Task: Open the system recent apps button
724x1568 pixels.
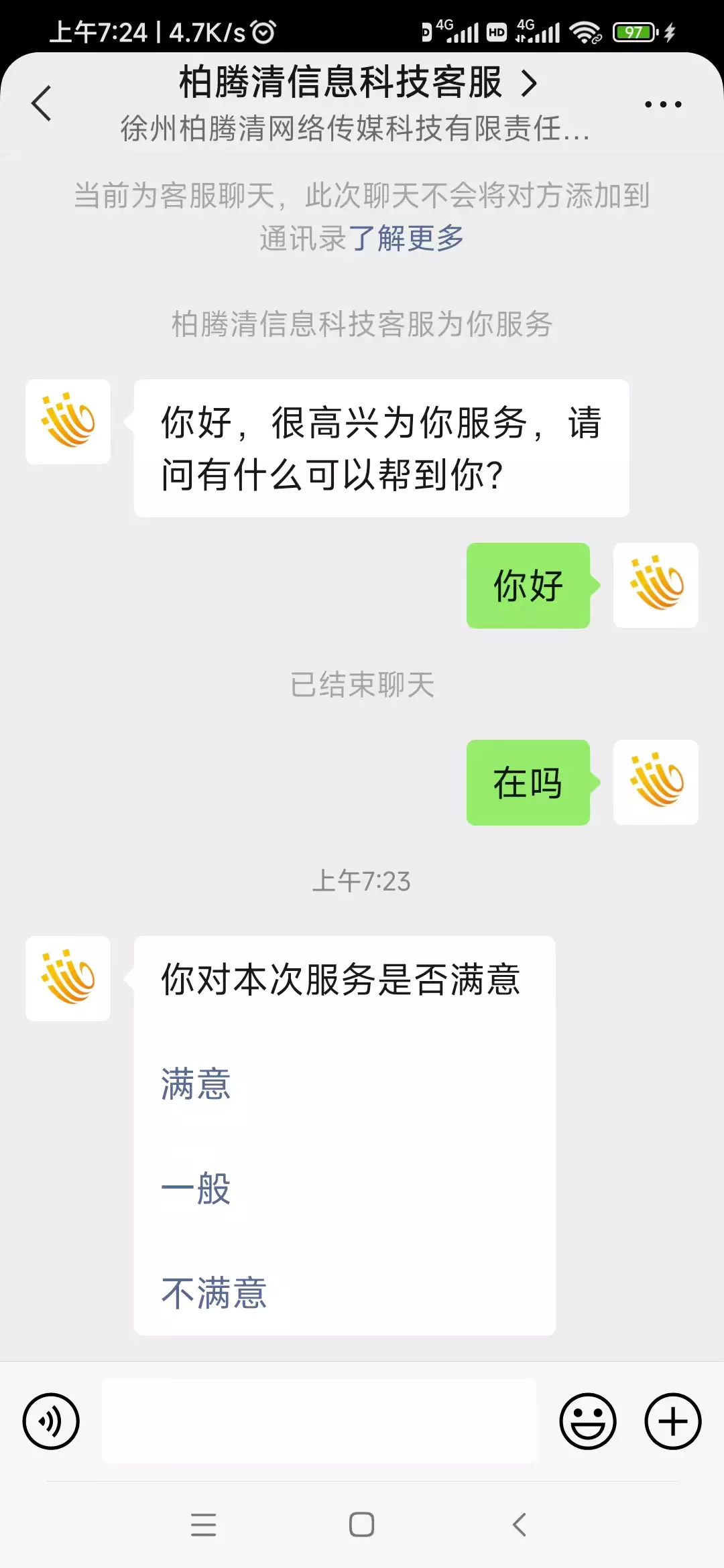Action: pyautogui.click(x=203, y=1524)
